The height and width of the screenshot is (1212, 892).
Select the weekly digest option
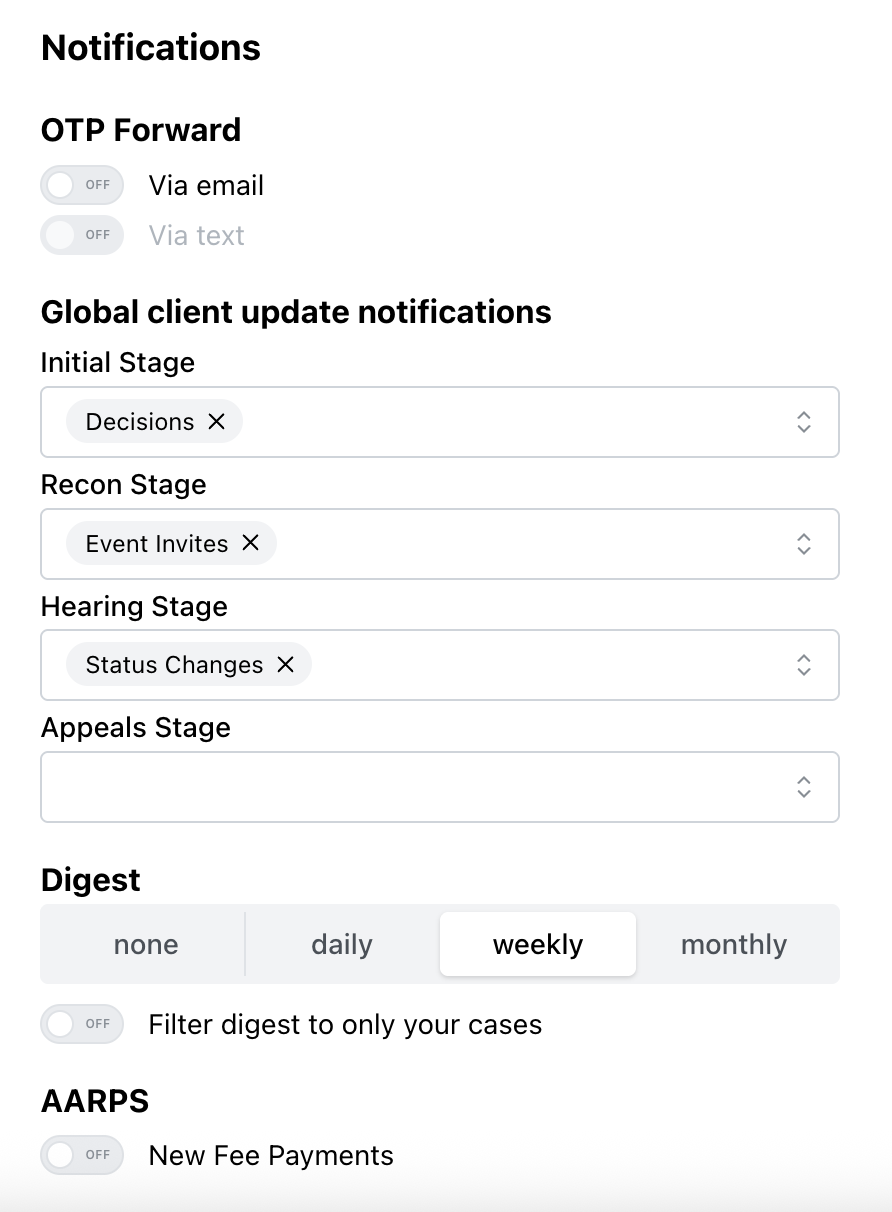538,943
